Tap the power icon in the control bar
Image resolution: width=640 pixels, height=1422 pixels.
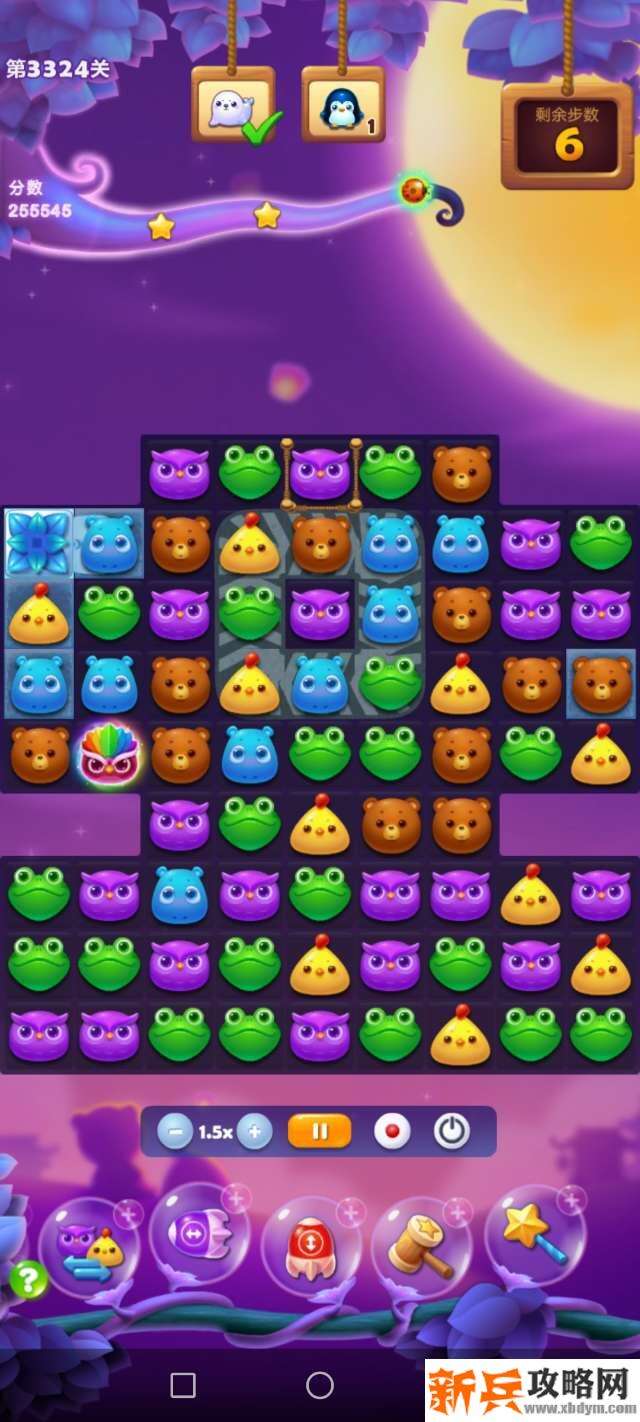click(452, 1132)
